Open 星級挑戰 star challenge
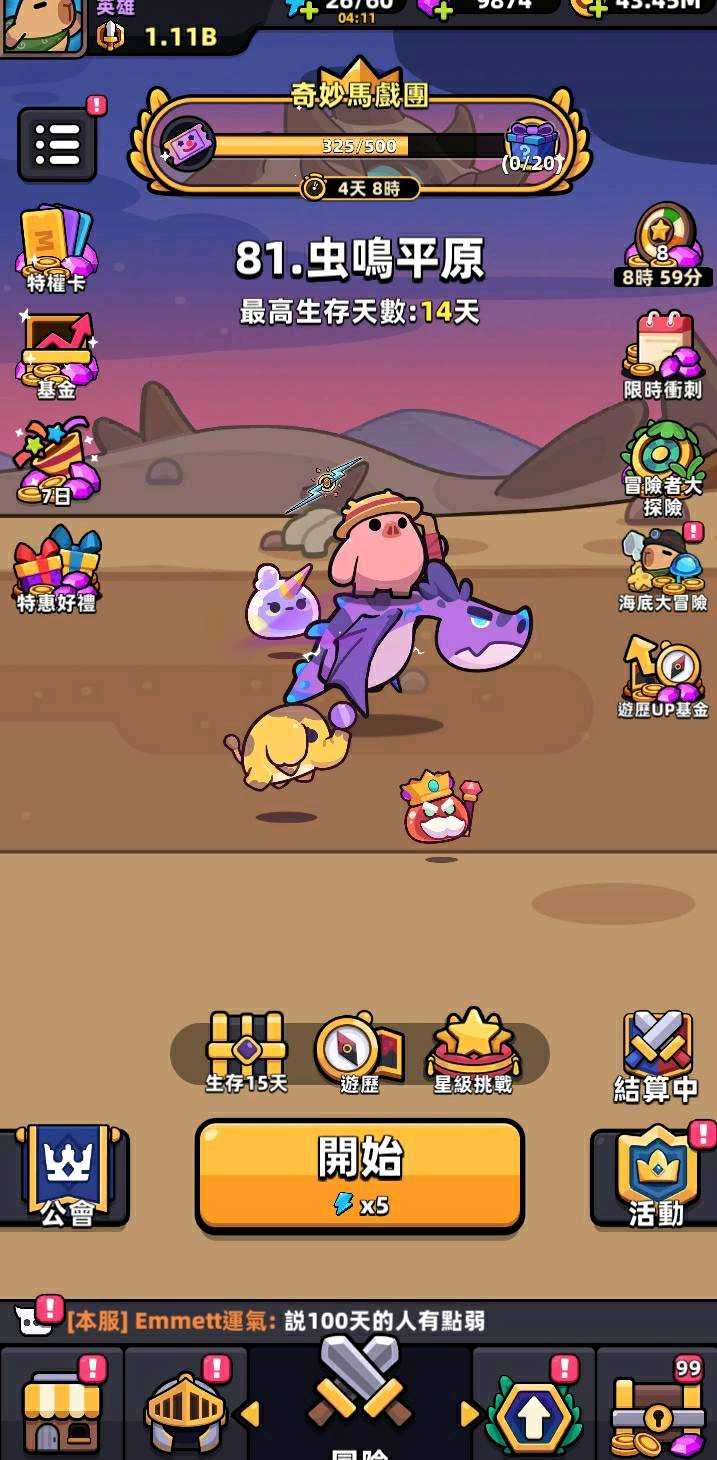This screenshot has width=717, height=1460. [x=473, y=1051]
